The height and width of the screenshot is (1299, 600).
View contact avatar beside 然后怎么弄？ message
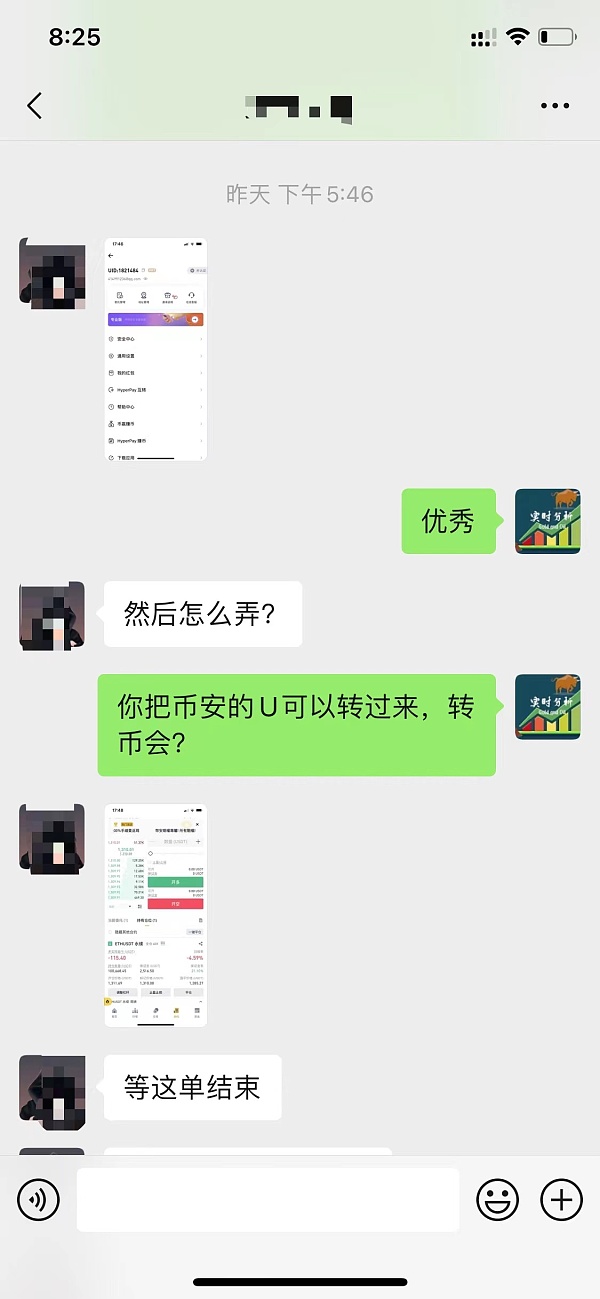pyautogui.click(x=51, y=615)
